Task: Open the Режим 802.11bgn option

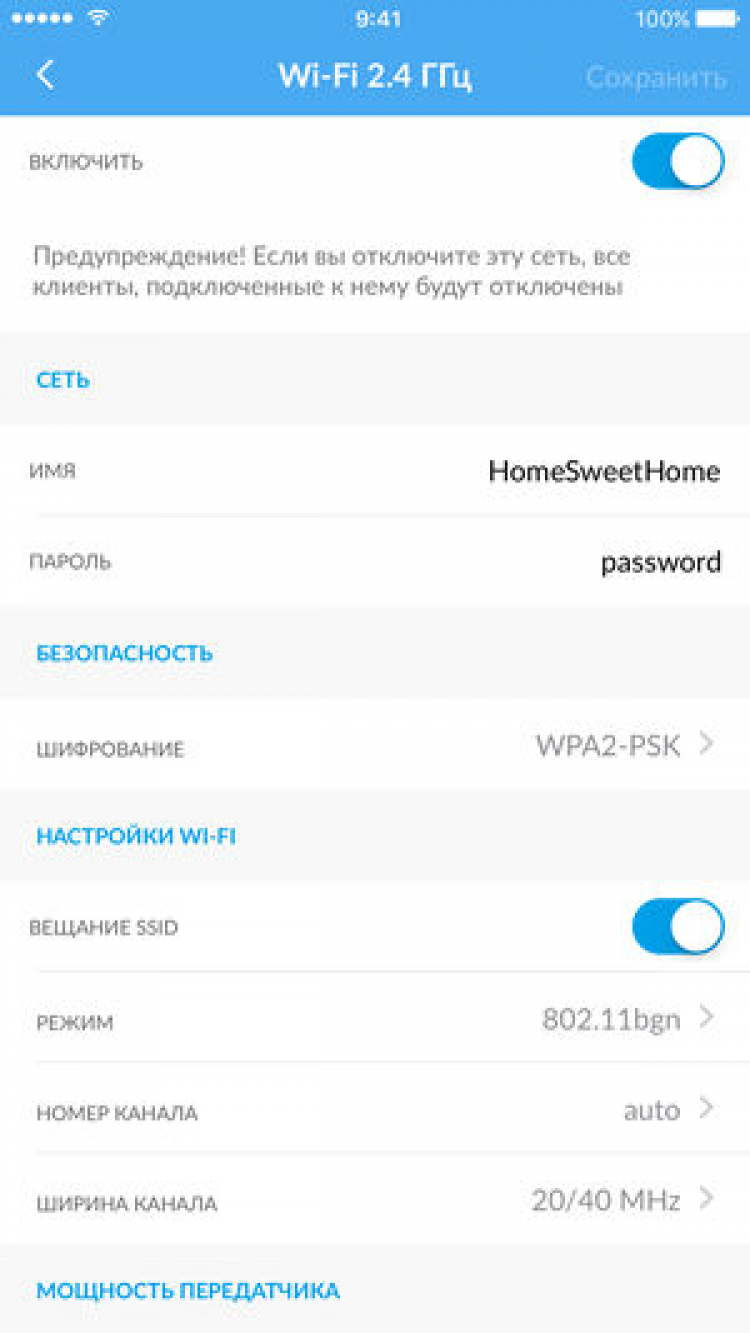Action: click(626, 1019)
